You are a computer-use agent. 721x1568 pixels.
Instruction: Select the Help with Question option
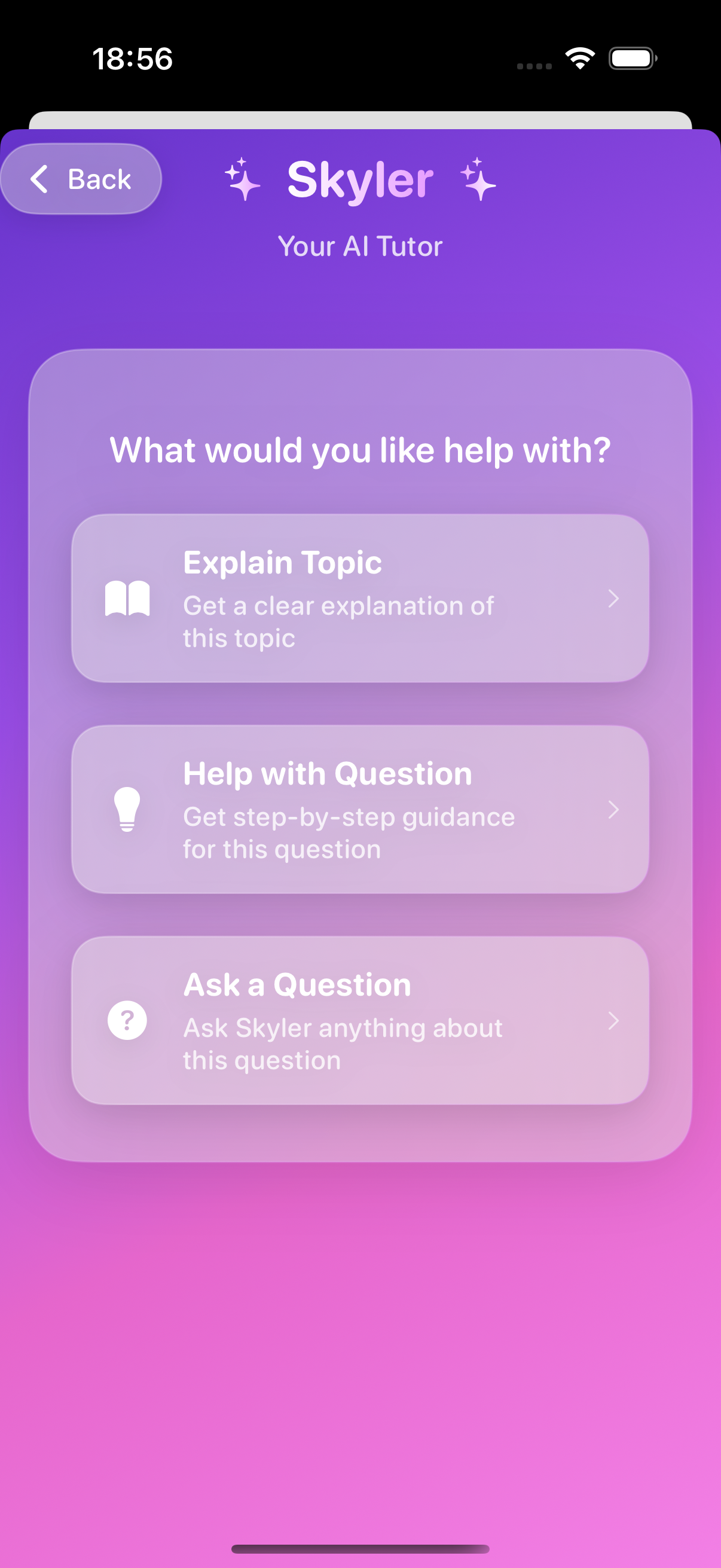pyautogui.click(x=360, y=810)
